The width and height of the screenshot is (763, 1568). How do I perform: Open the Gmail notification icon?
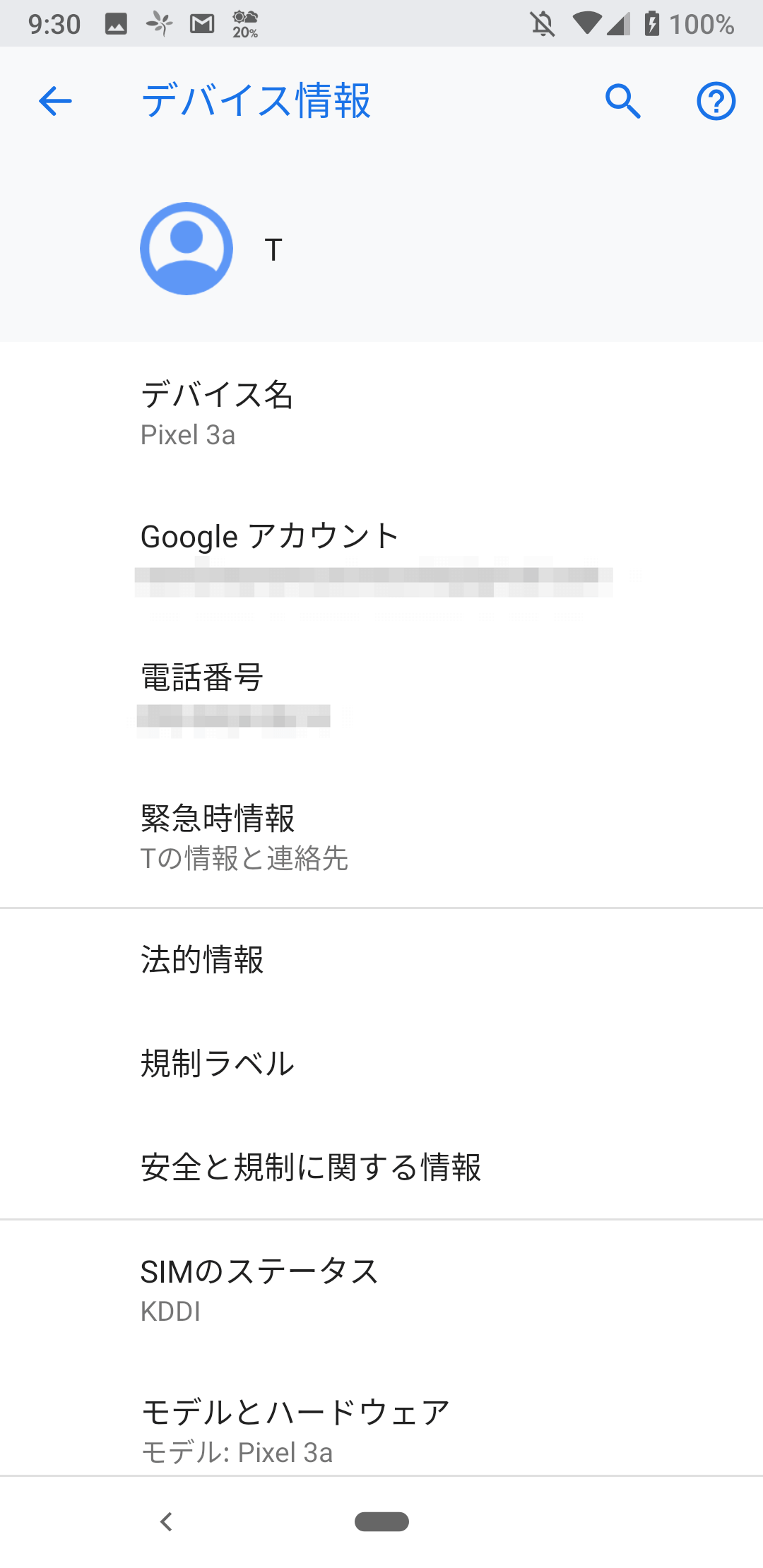pos(203,23)
